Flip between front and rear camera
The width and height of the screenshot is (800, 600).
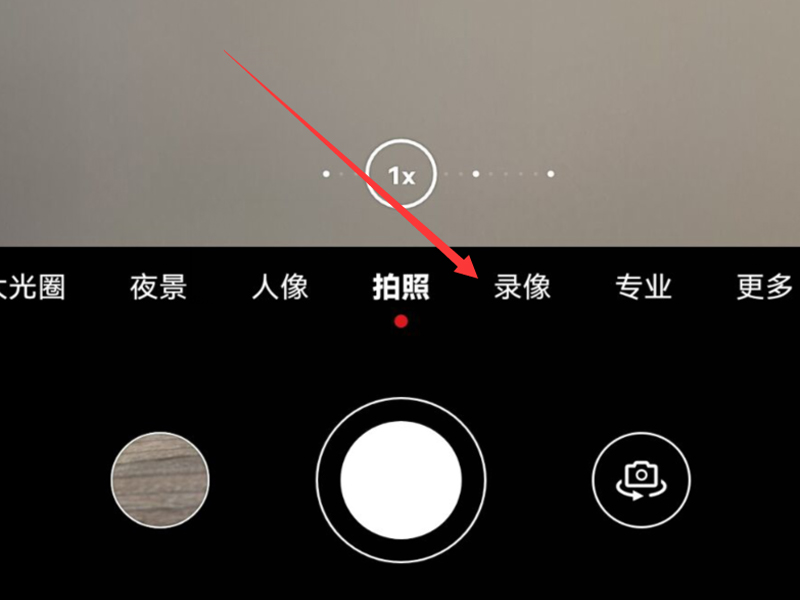point(641,480)
